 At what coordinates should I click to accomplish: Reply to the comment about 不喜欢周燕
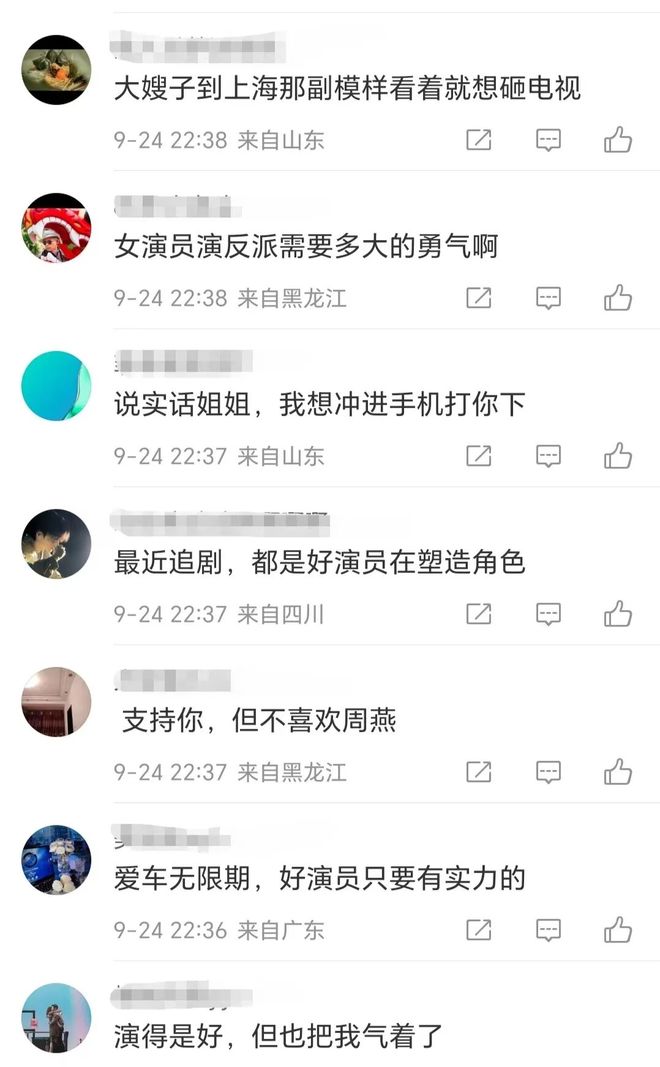[x=548, y=772]
